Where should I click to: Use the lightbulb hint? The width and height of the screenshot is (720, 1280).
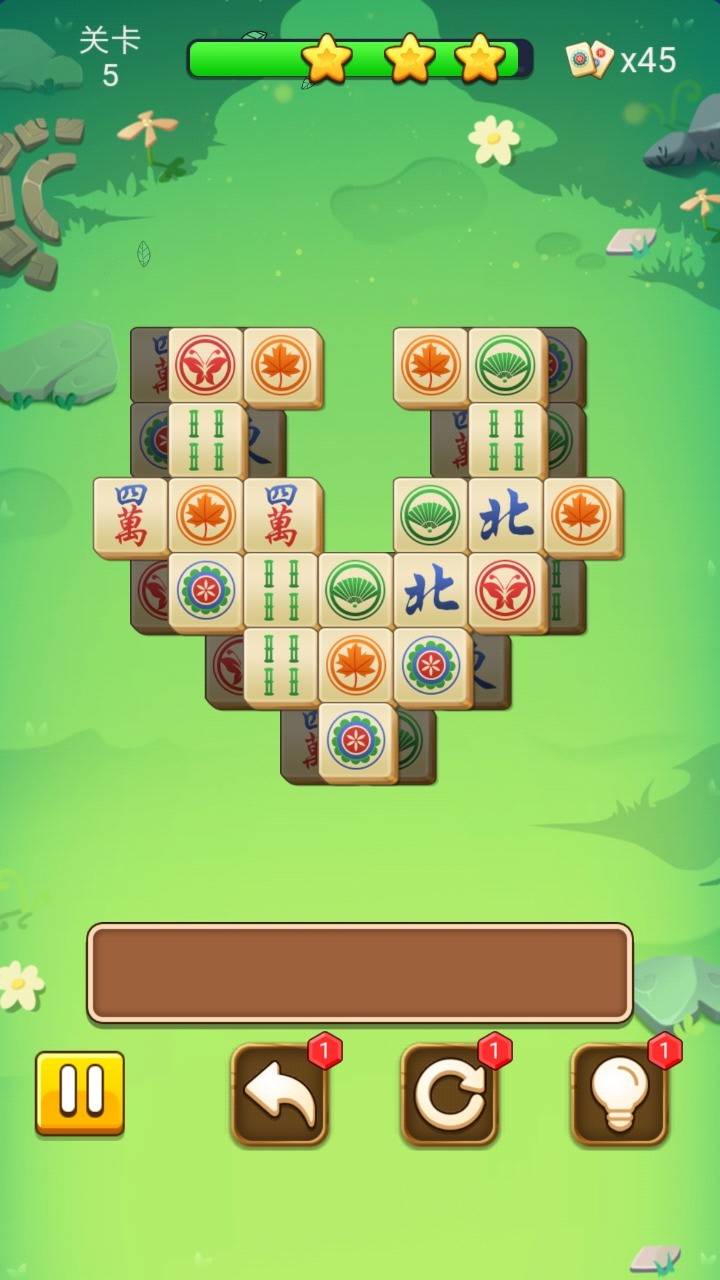[619, 1094]
